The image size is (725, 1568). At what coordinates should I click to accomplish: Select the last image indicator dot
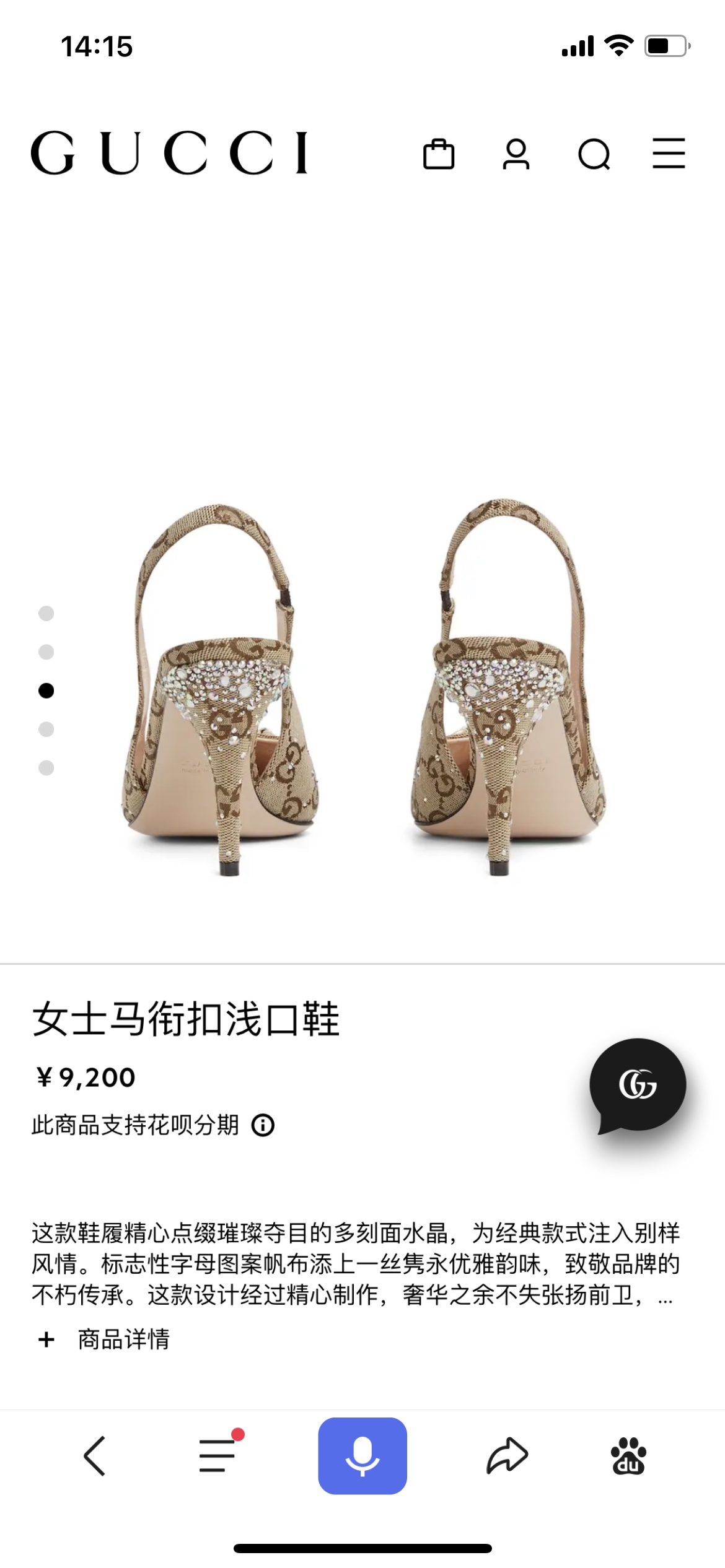46,768
